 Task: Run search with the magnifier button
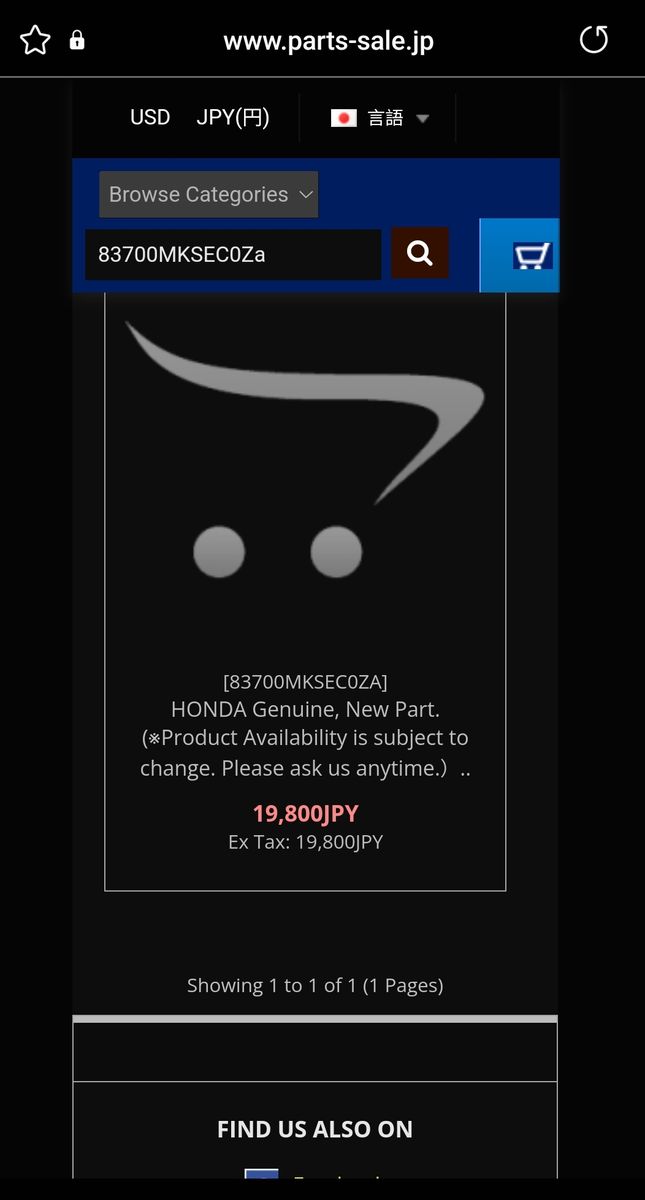click(x=419, y=253)
